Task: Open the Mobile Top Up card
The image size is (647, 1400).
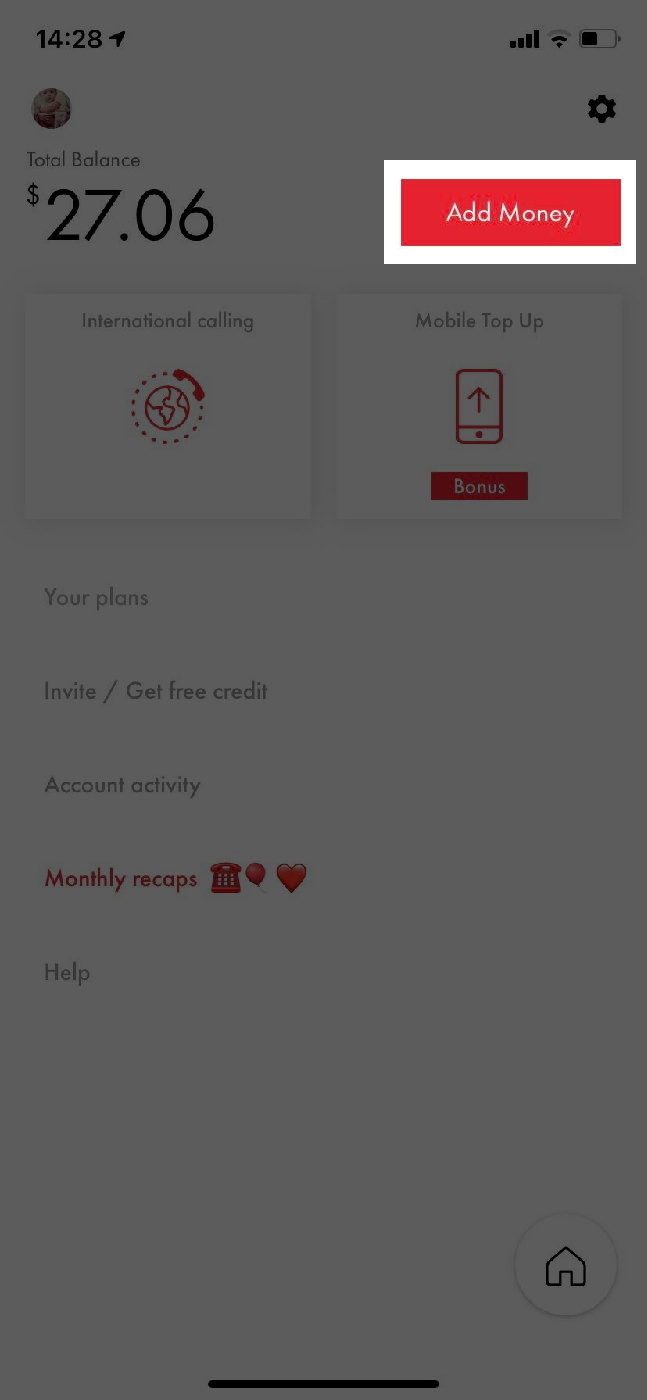Action: click(x=479, y=405)
